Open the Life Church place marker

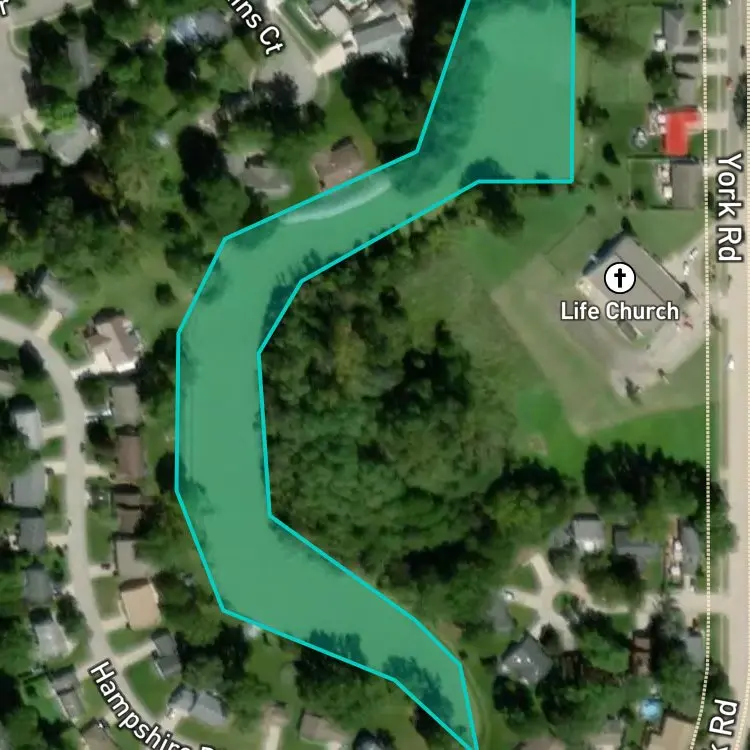coord(619,278)
